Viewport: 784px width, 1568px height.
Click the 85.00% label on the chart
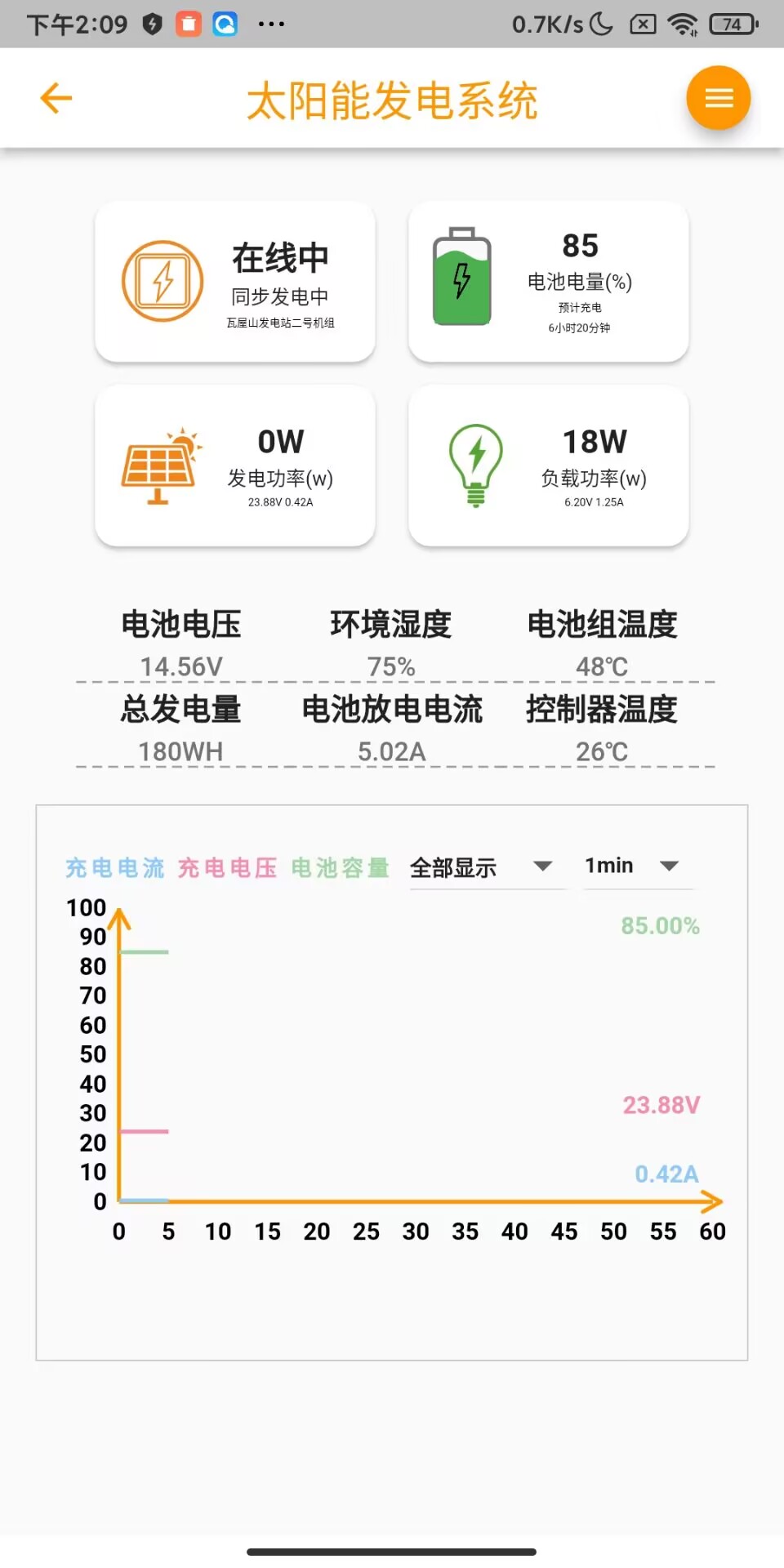coord(659,926)
